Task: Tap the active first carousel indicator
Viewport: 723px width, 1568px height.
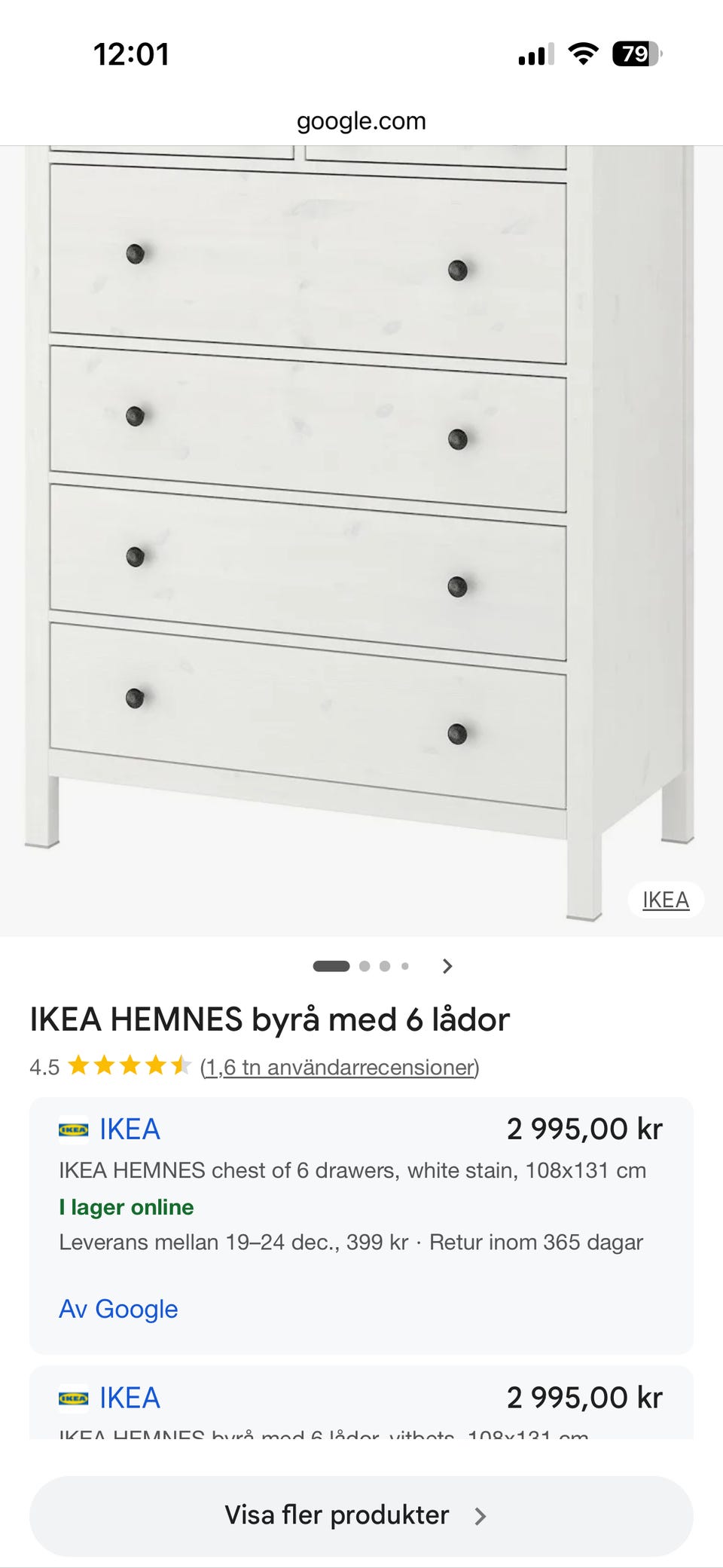Action: (331, 966)
